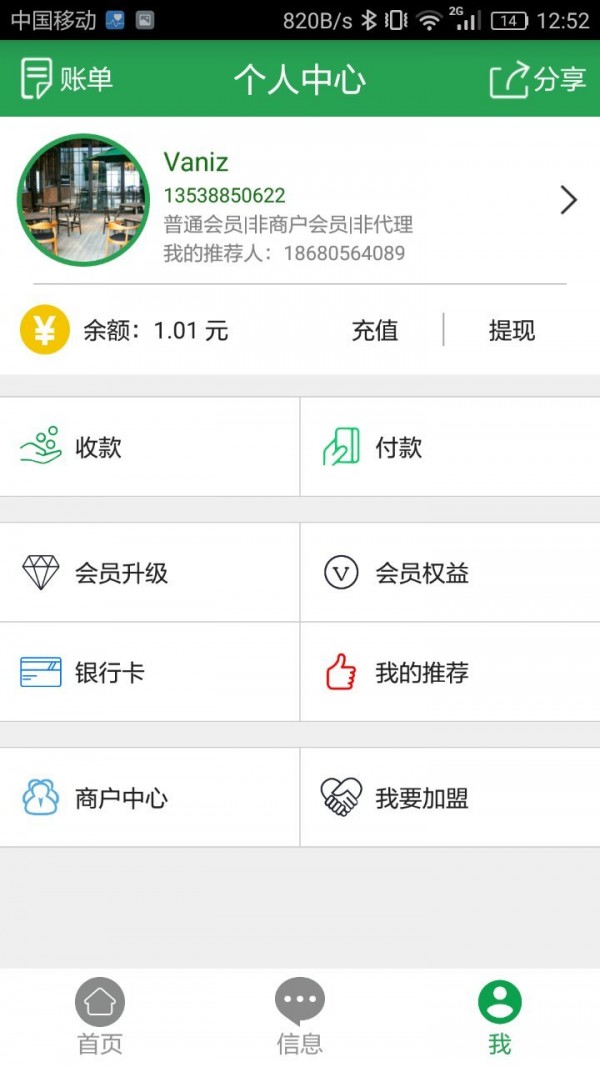Switch to the 首页 home tab
The width and height of the screenshot is (600, 1067).
click(x=100, y=1017)
